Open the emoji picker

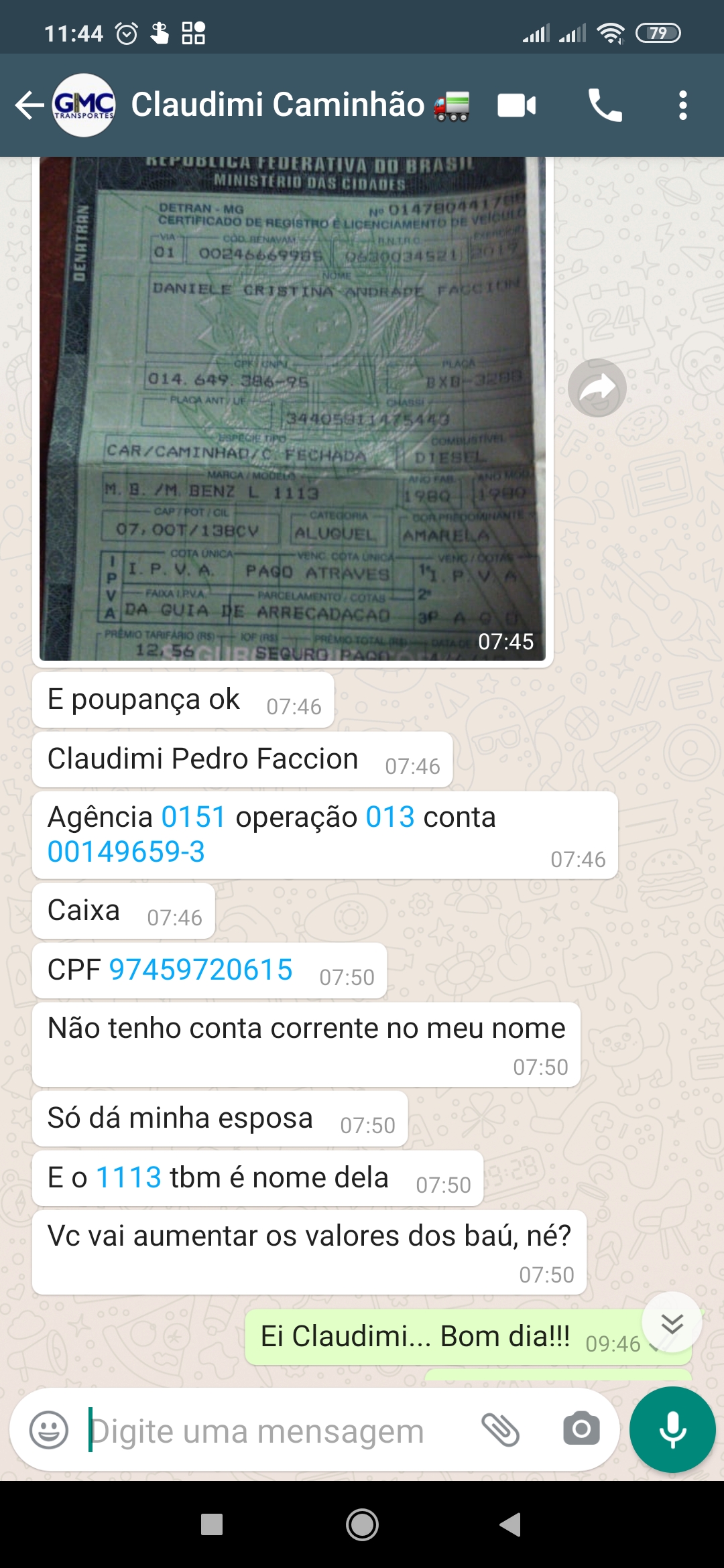tap(49, 1430)
